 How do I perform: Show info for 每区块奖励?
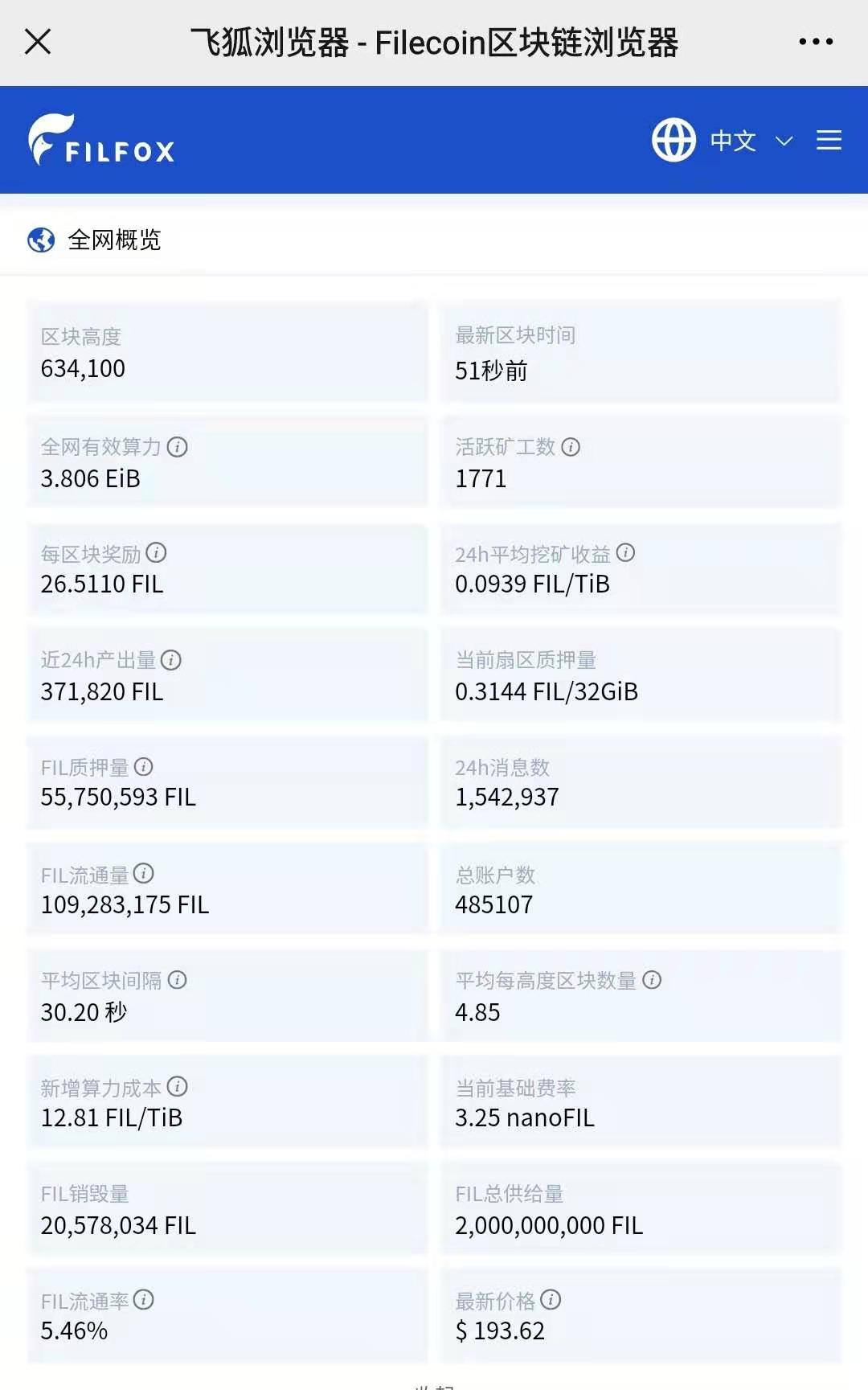point(157,553)
